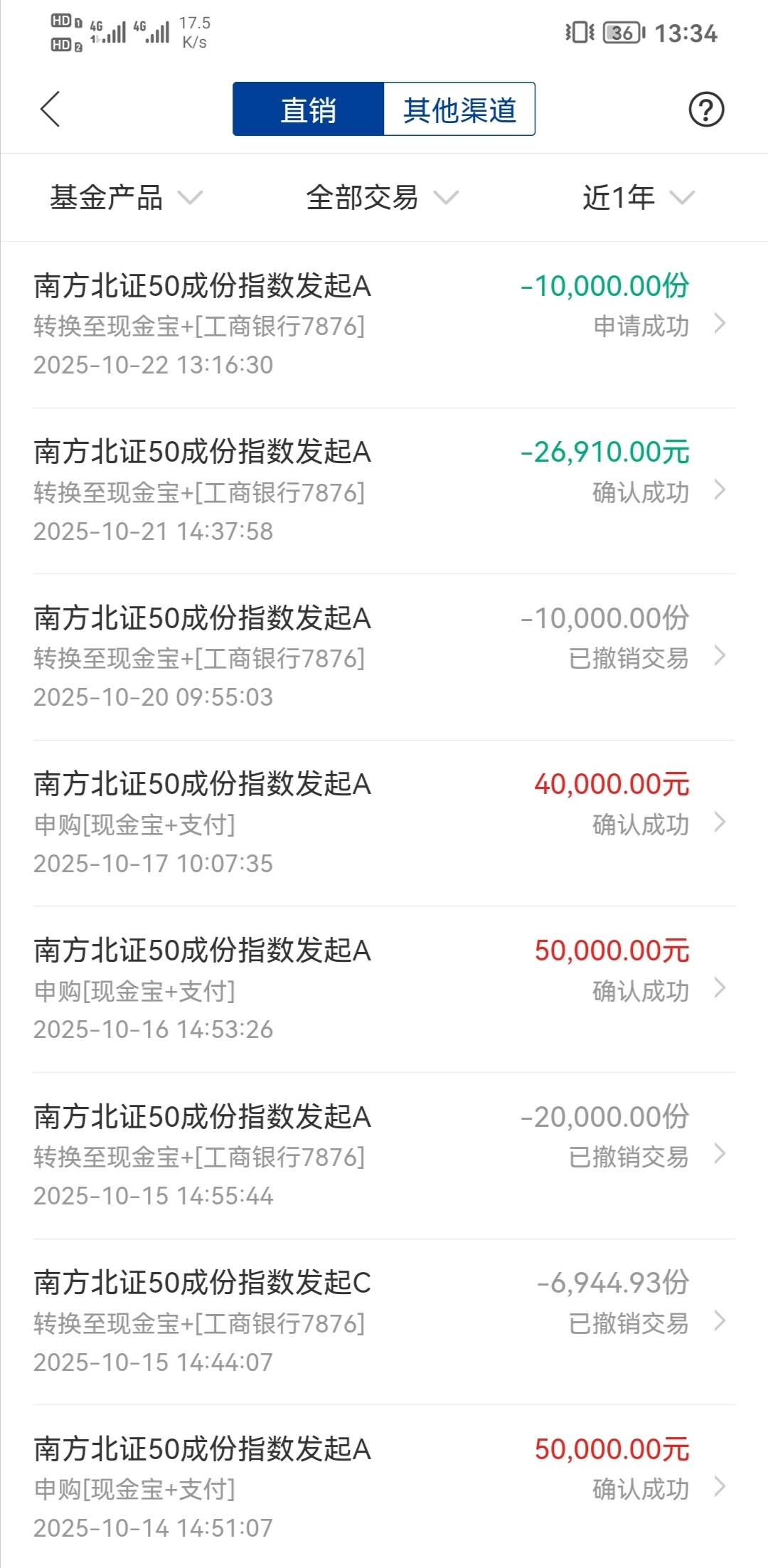The width and height of the screenshot is (768, 1568).
Task: View the 40,000.00元 purchase record
Action: coord(384,823)
